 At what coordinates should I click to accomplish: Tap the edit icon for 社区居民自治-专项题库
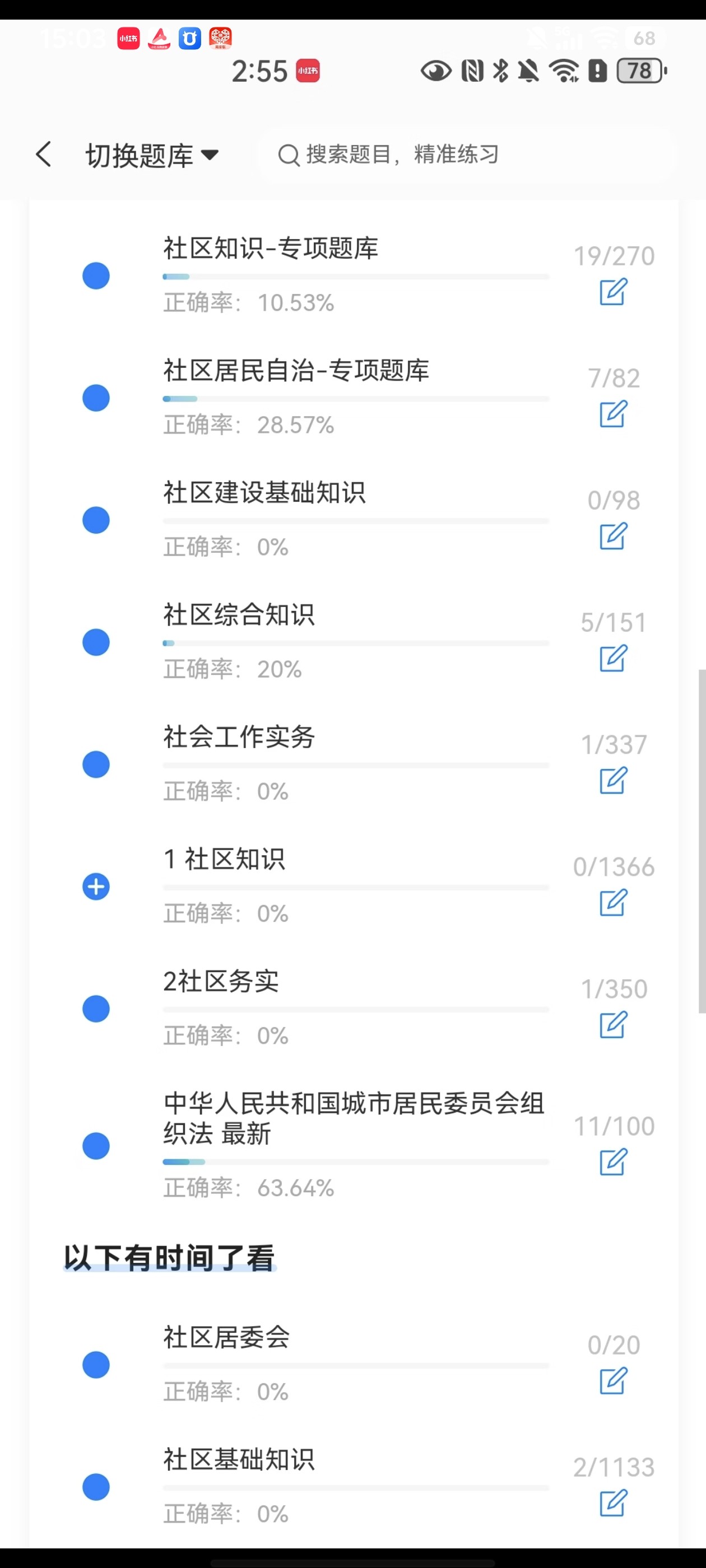[613, 414]
